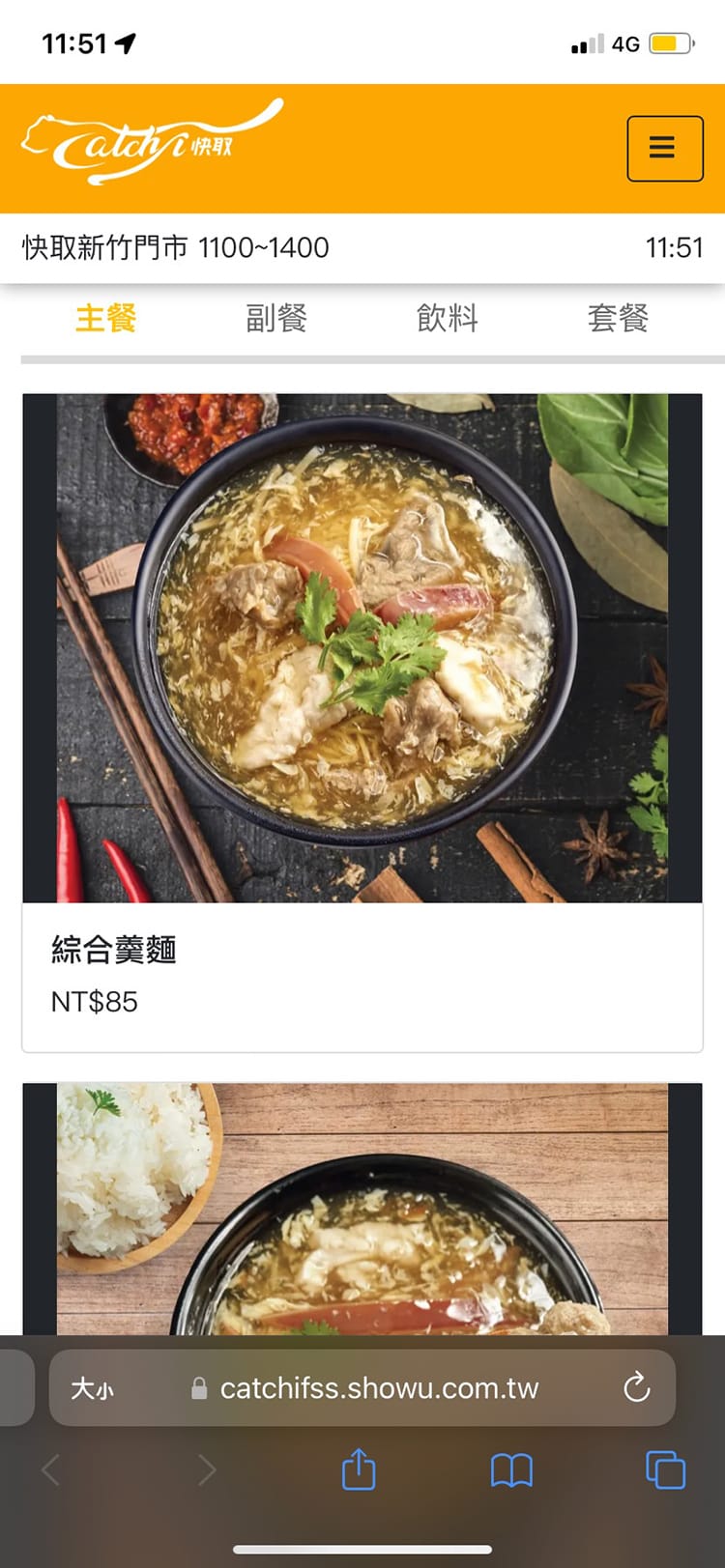Switch to the 副餐 tab

tap(275, 319)
